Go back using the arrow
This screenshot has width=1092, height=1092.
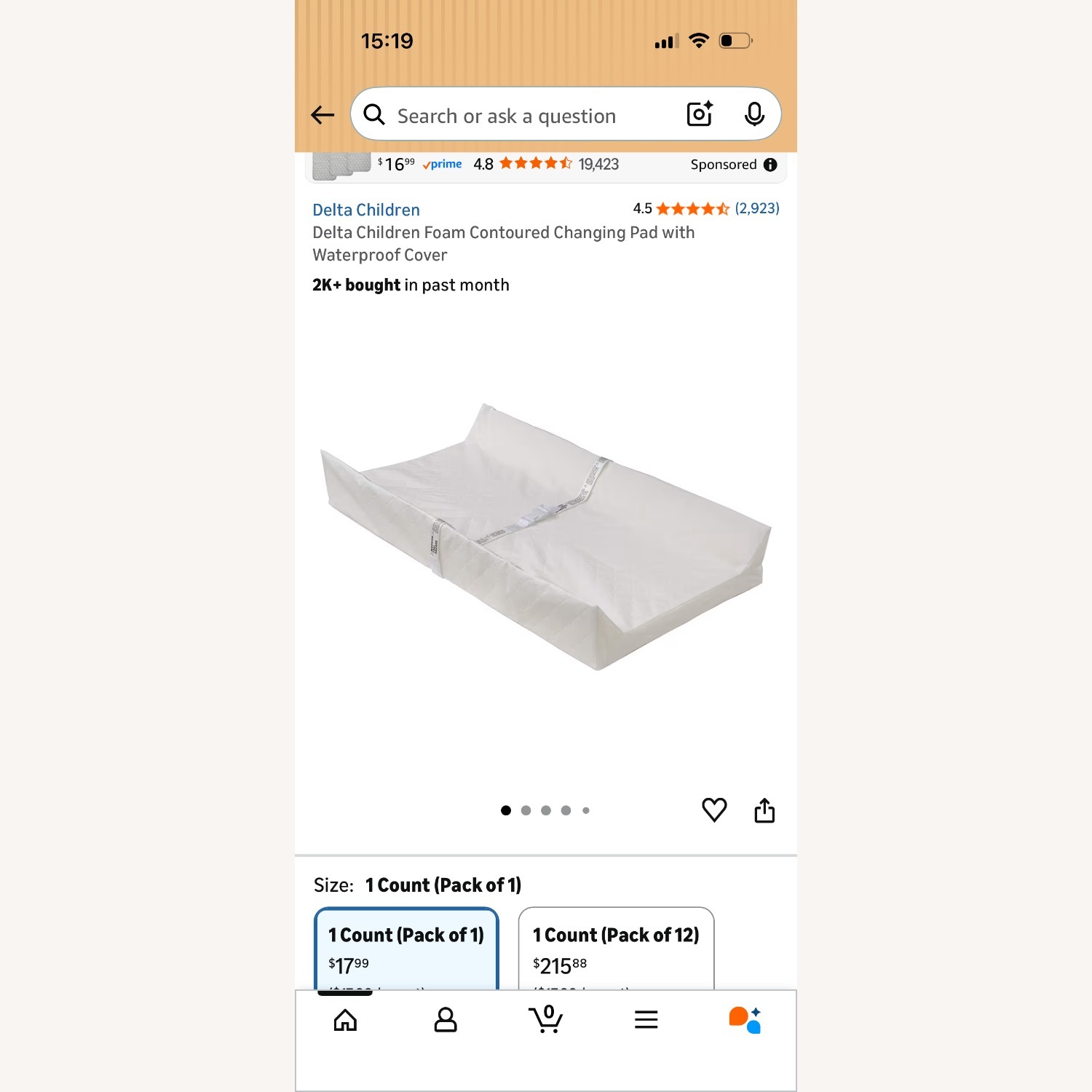coord(323,115)
